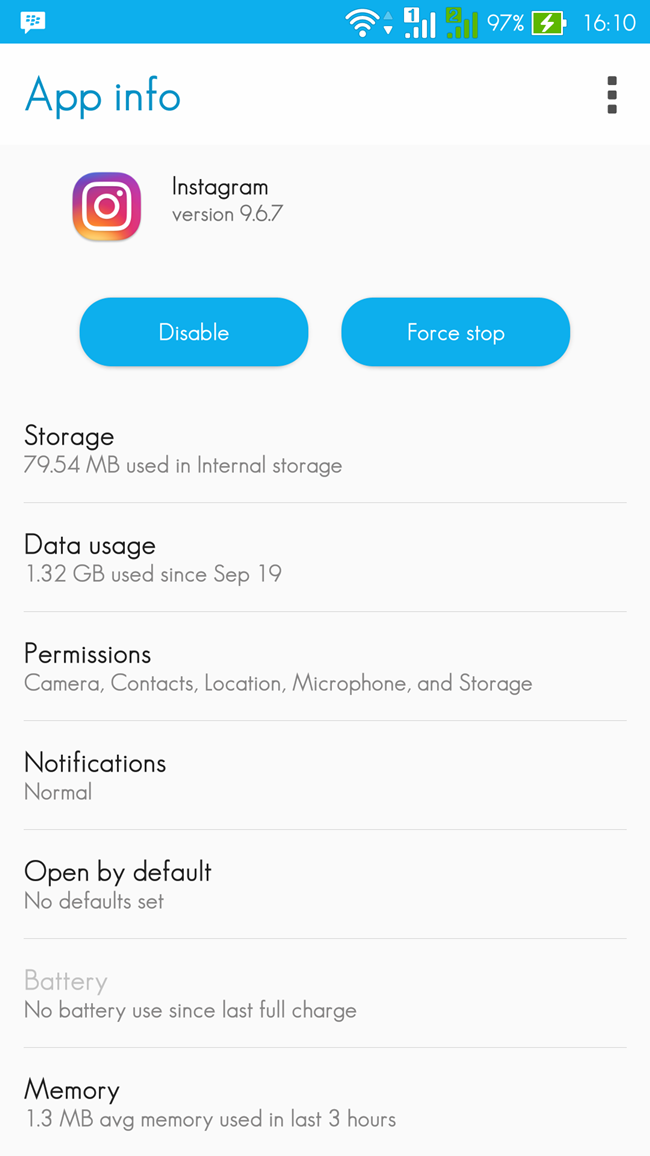The image size is (650, 1156).
Task: View Data usage for Instagram
Action: point(325,557)
